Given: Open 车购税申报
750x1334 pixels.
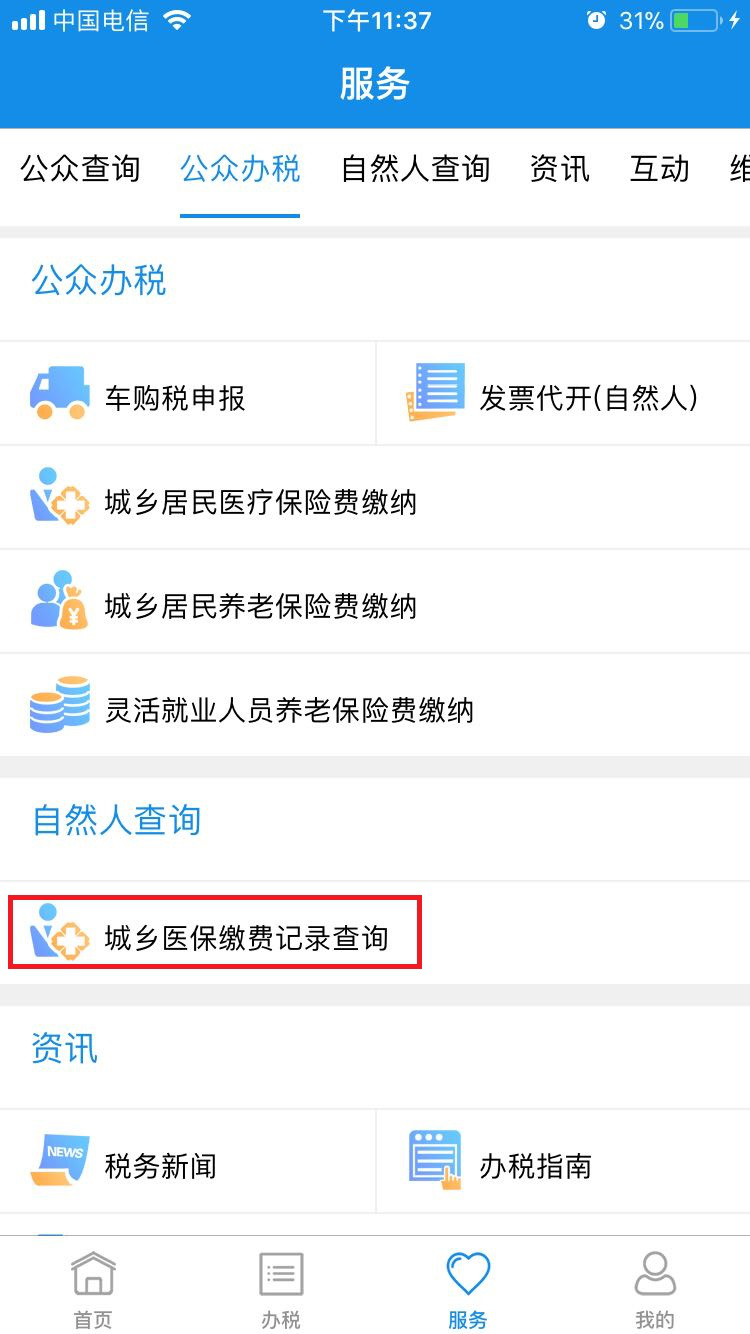Looking at the screenshot, I should pyautogui.click(x=188, y=394).
